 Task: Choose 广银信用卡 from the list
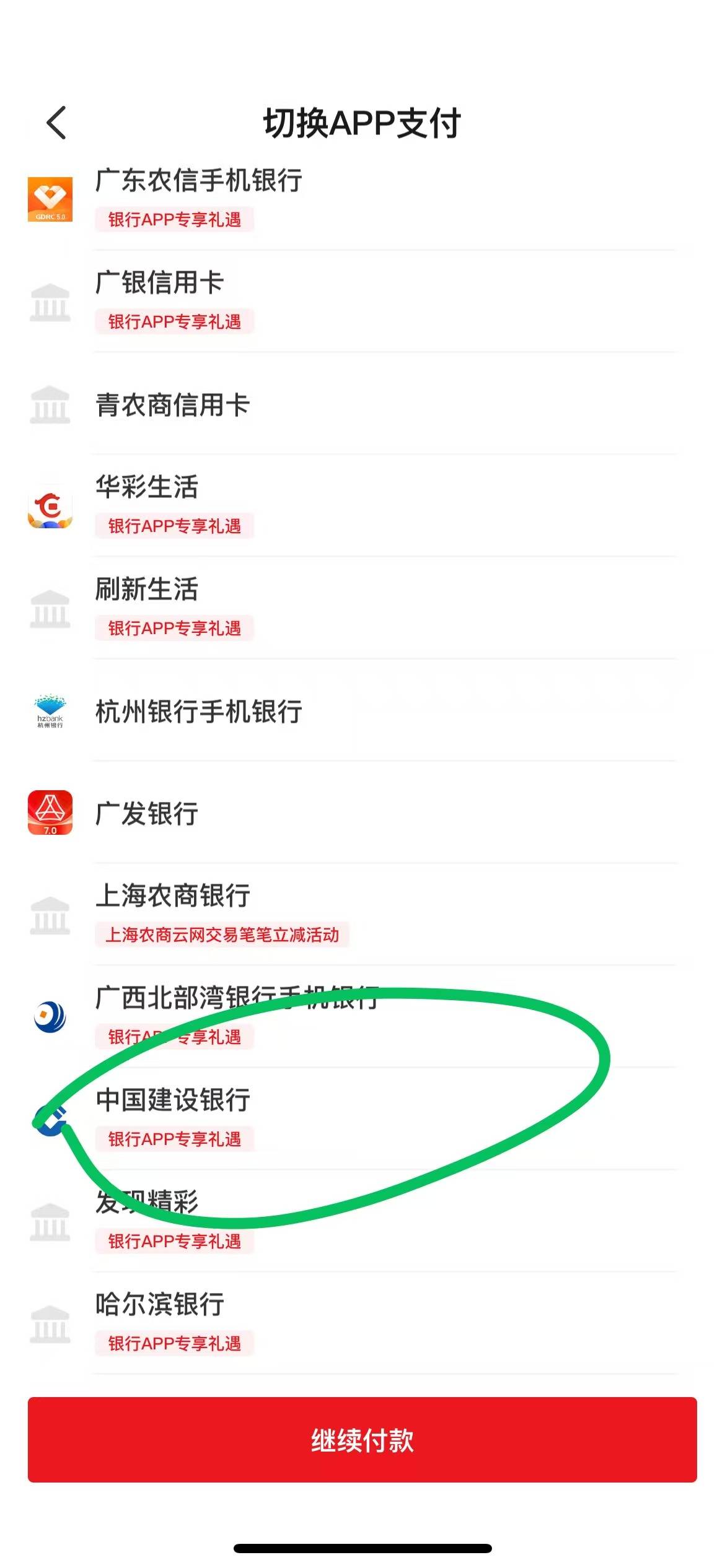(x=160, y=283)
